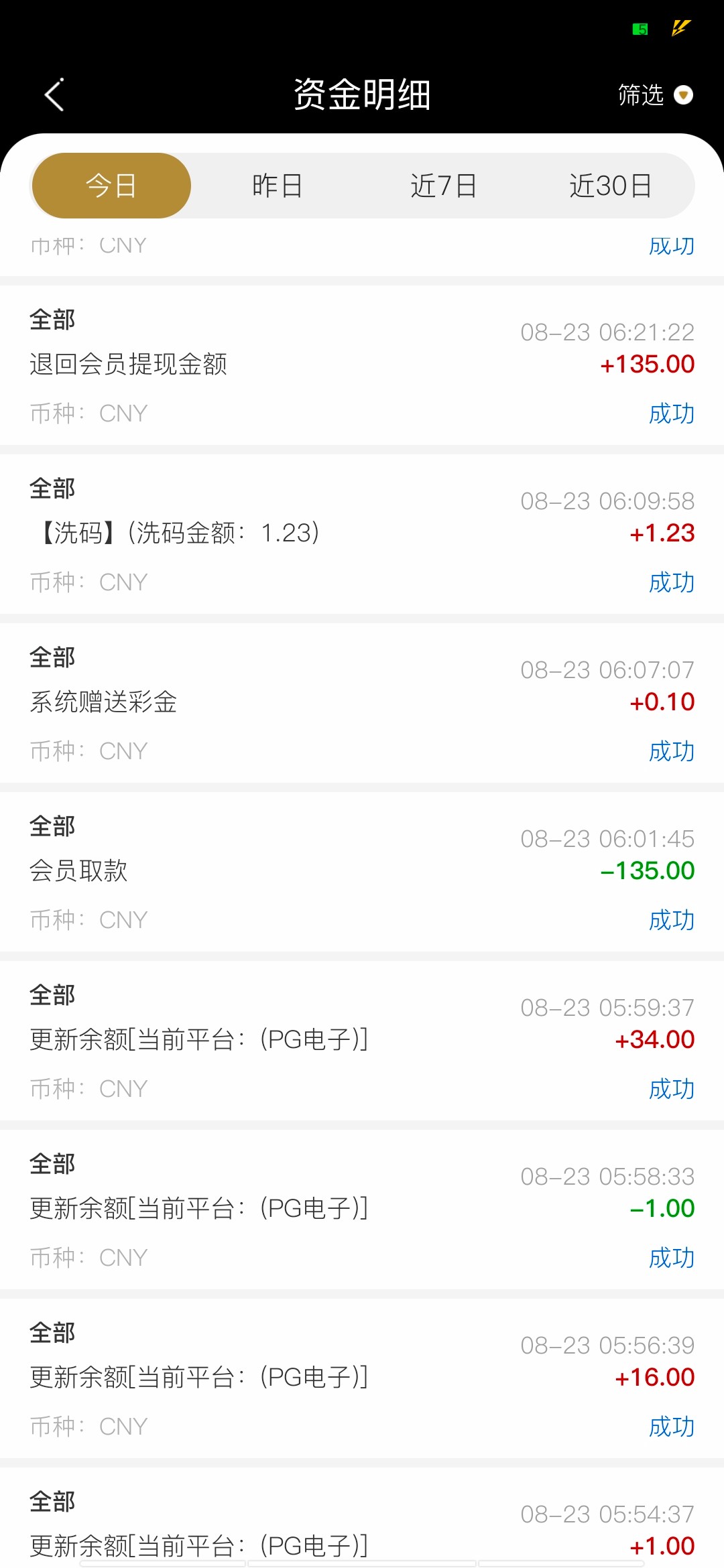Viewport: 724px width, 1568px height.
Task: Select the 近7日 tab
Action: click(x=443, y=186)
